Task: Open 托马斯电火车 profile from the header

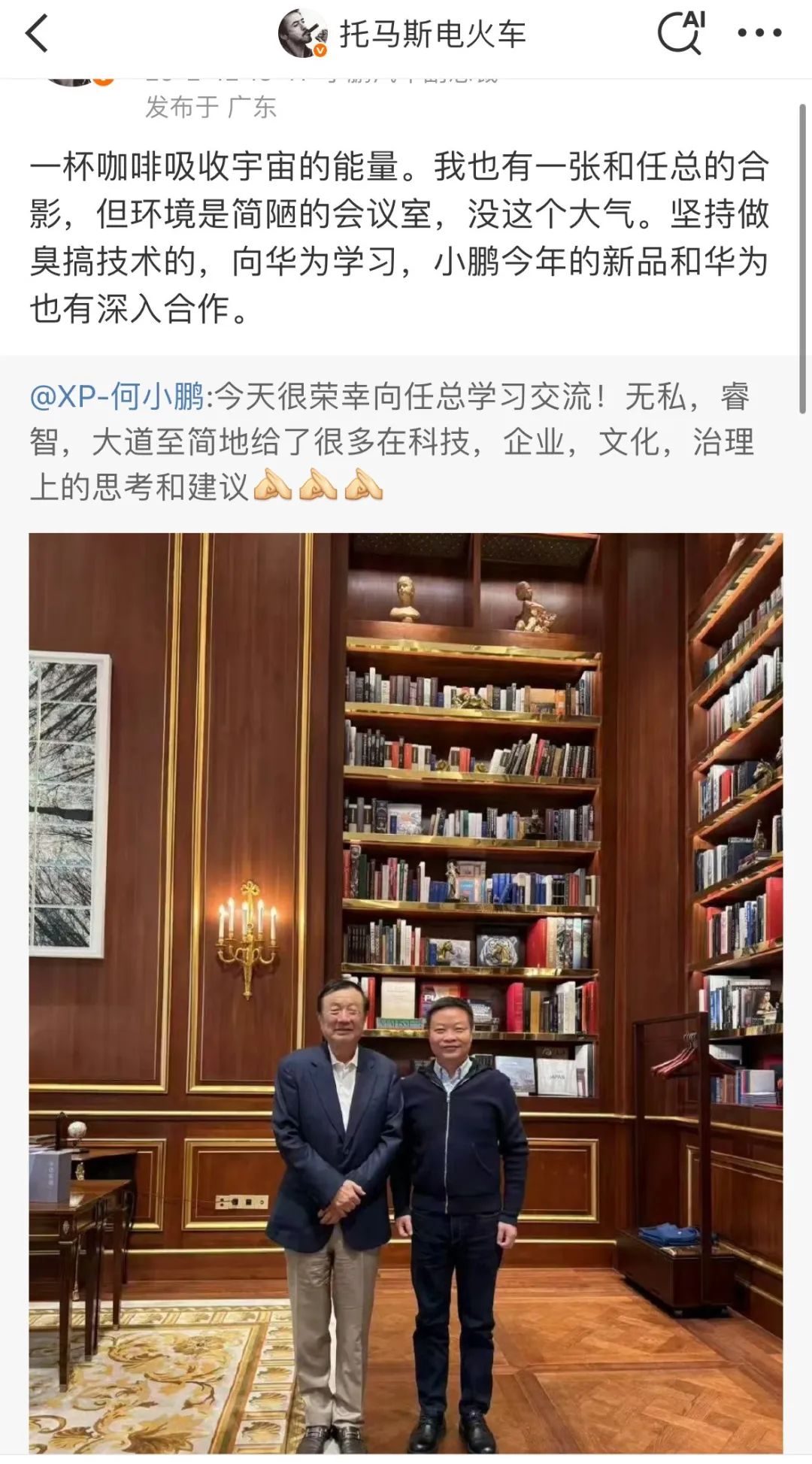Action: coord(432,35)
